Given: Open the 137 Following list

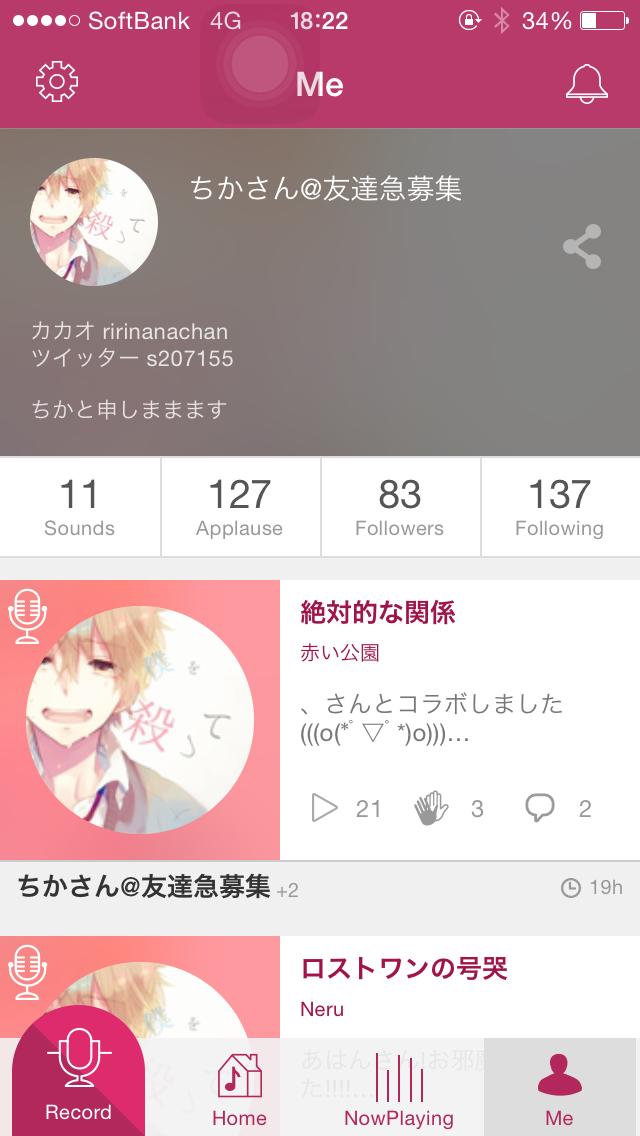Looking at the screenshot, I should [x=560, y=507].
